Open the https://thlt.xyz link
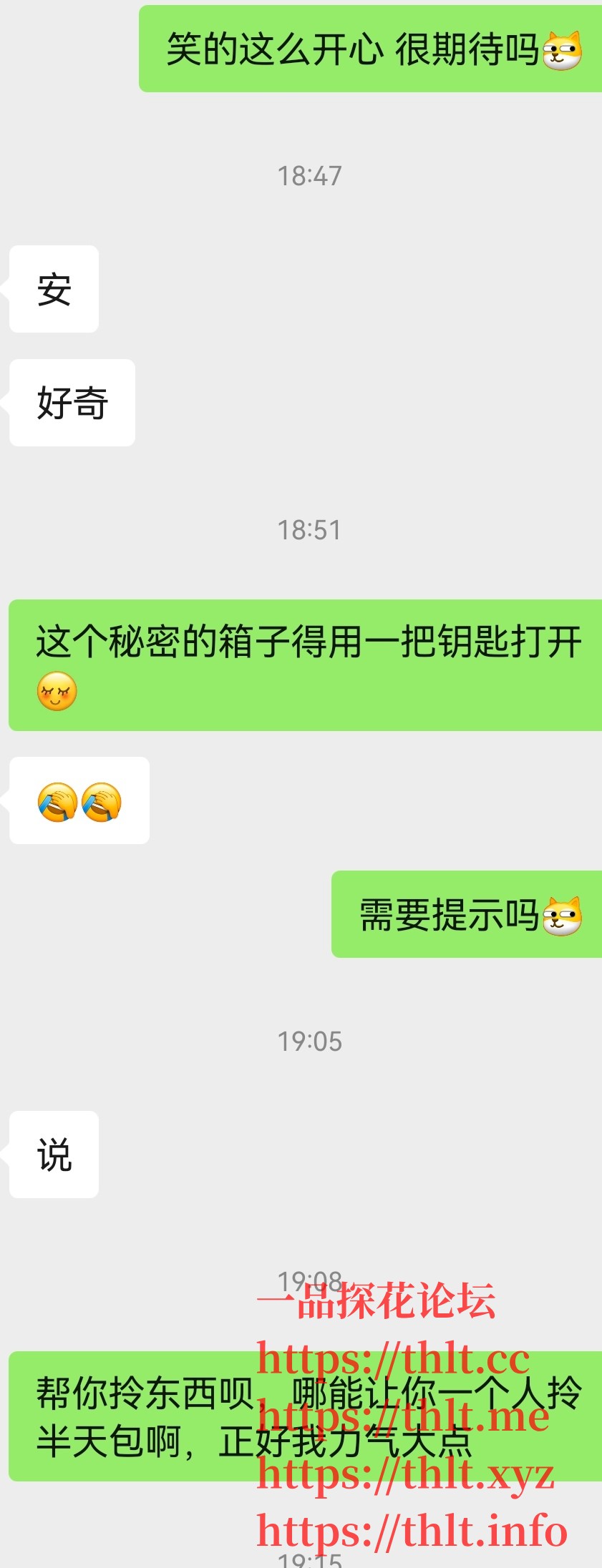This screenshot has height=1568, width=602. pos(404,1474)
